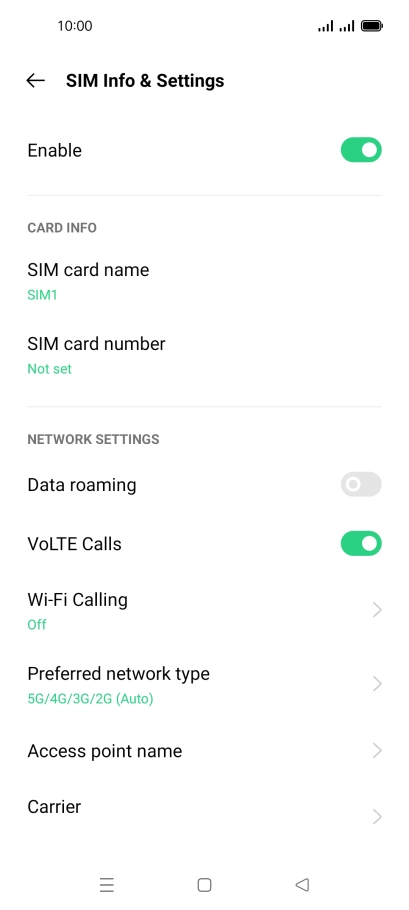Screen dimensions: 409x910
Task: Open Preferred network type options
Action: click(204, 685)
